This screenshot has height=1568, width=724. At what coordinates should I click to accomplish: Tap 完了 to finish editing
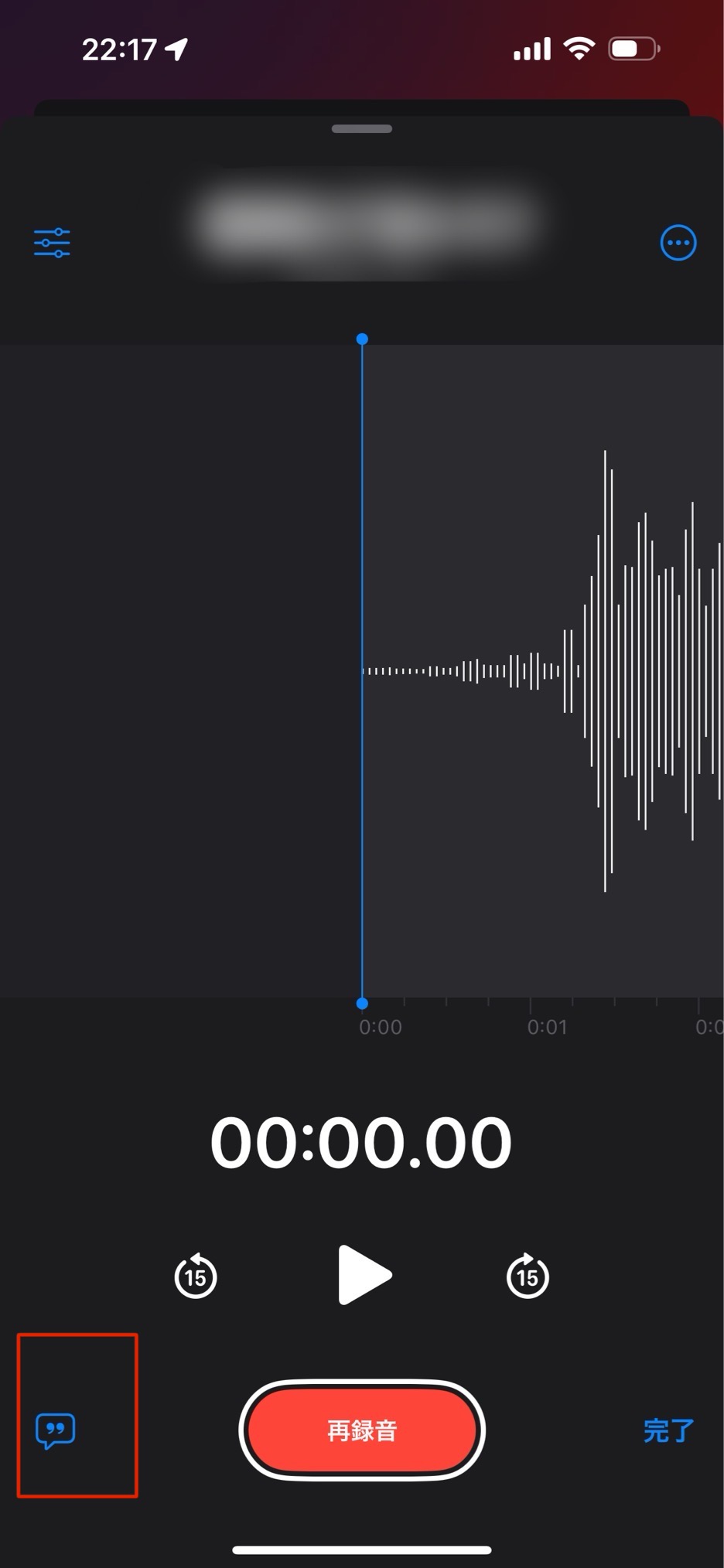click(668, 1430)
